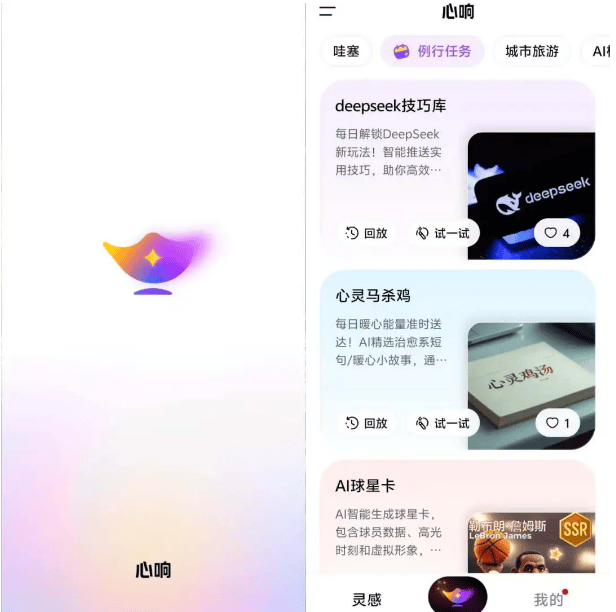Tap 回放 on the deepseek技巧库 card
This screenshot has height=612, width=616.
366,233
